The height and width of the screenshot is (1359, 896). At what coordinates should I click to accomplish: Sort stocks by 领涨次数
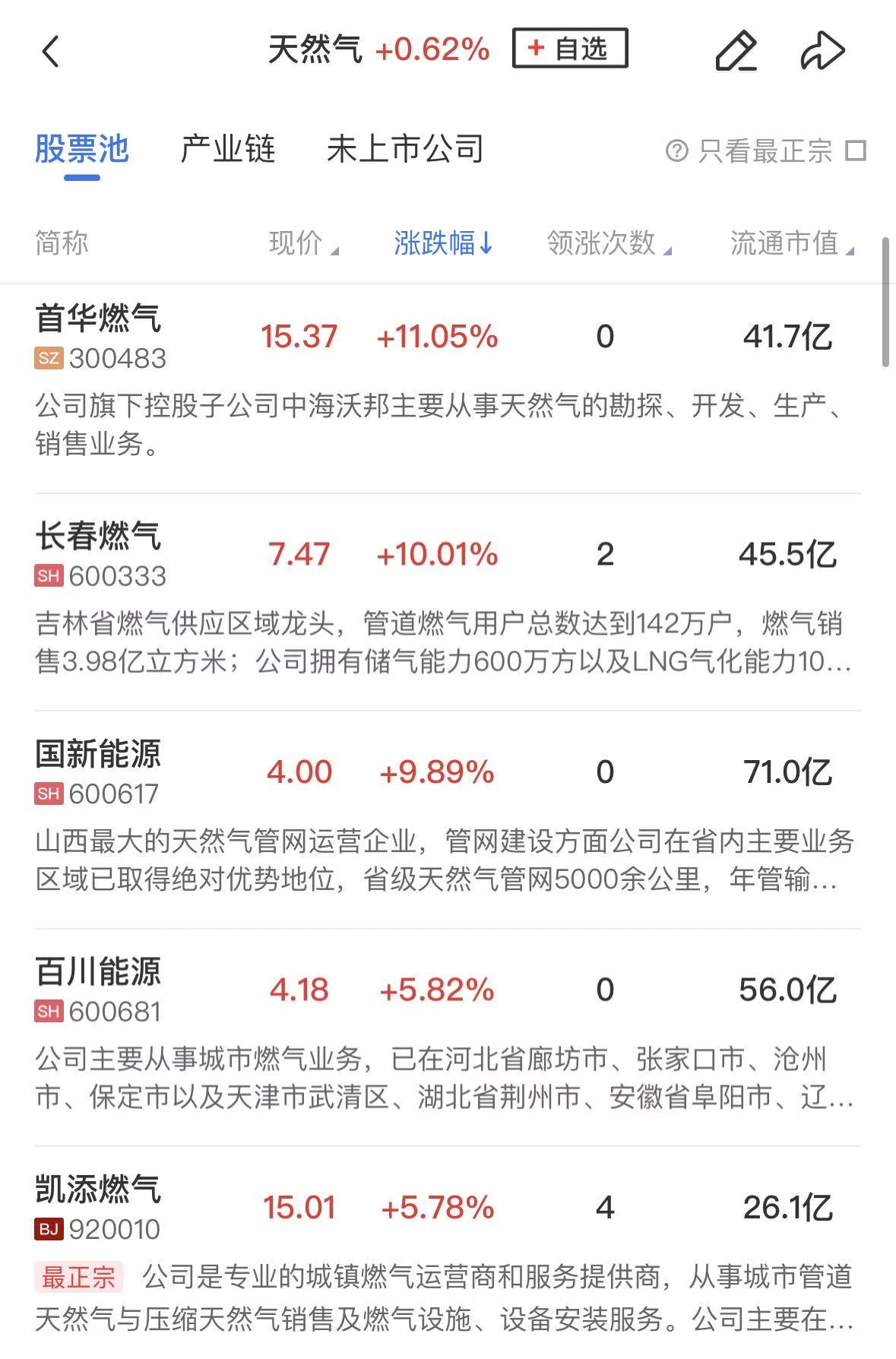(608, 243)
